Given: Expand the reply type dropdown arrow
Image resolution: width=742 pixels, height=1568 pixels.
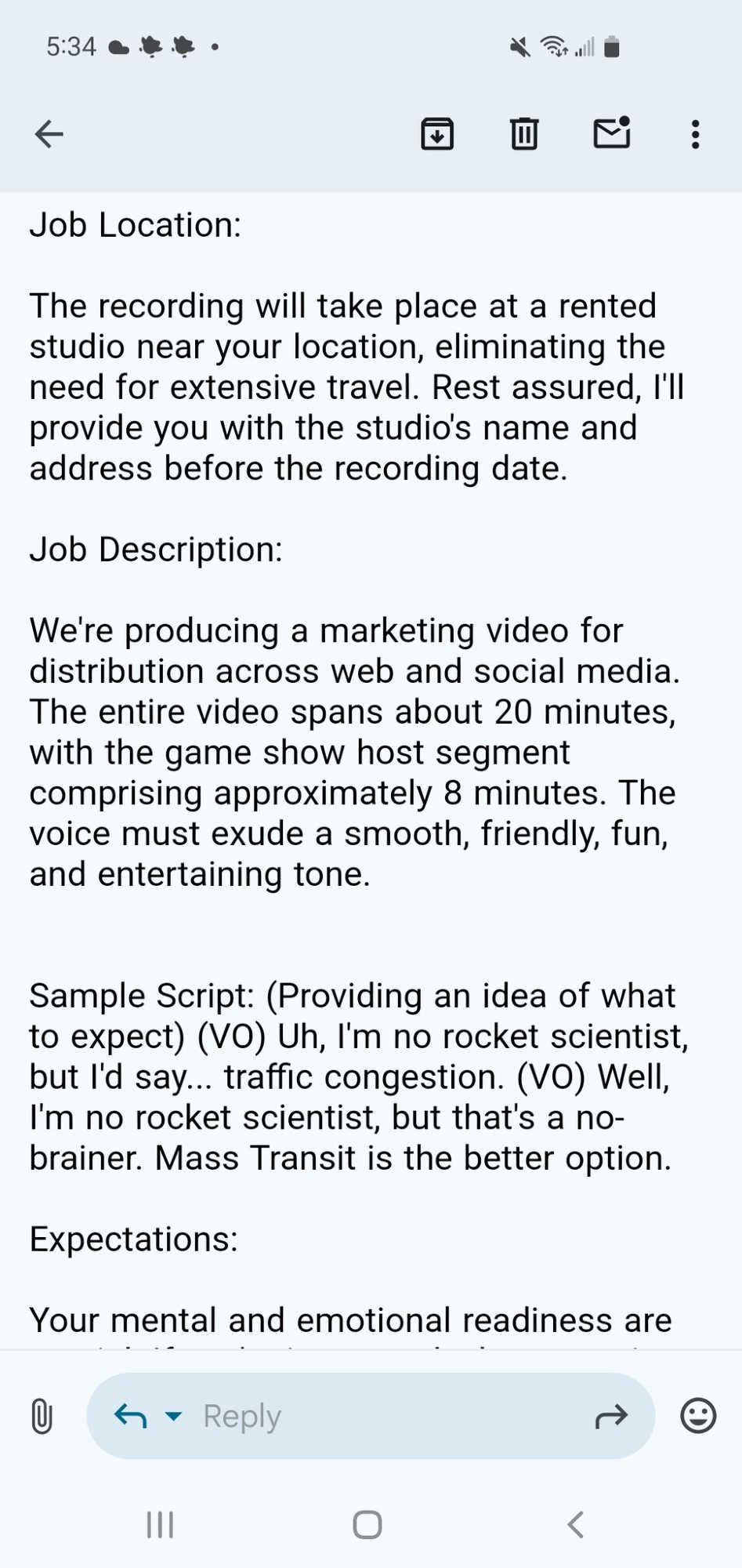Looking at the screenshot, I should click(173, 1417).
